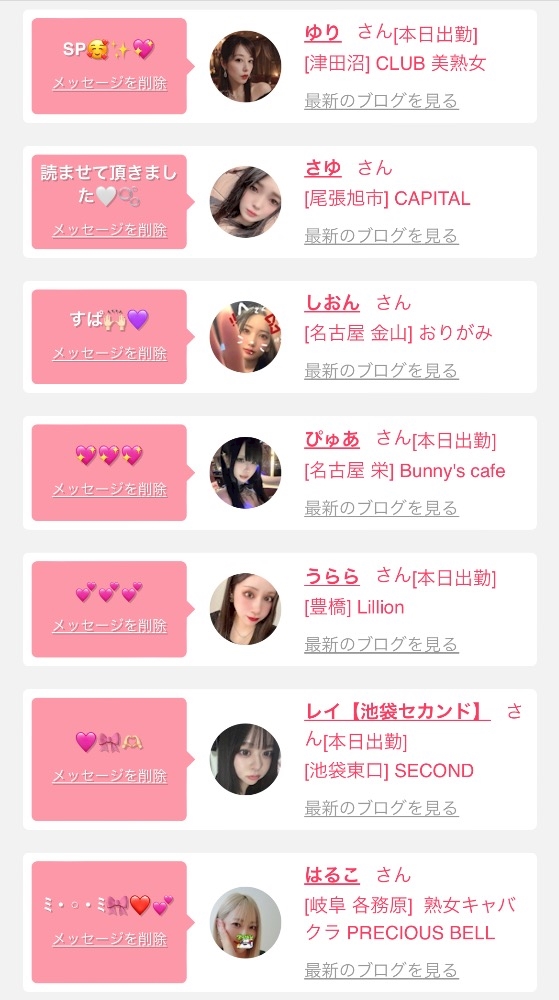The width and height of the screenshot is (559, 1000).
Task: Delete the message sent to さゆ
Action: click(110, 230)
